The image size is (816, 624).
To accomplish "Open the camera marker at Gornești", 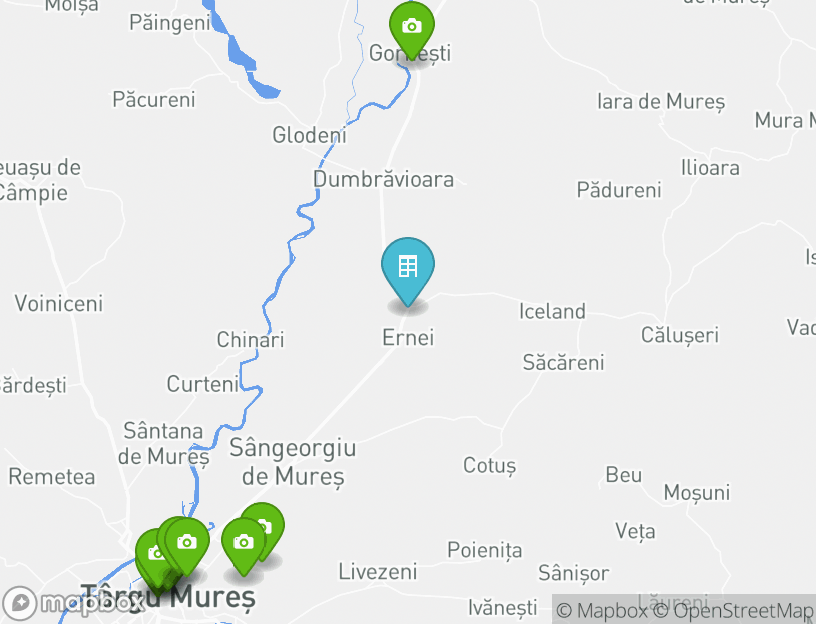I will click(411, 27).
